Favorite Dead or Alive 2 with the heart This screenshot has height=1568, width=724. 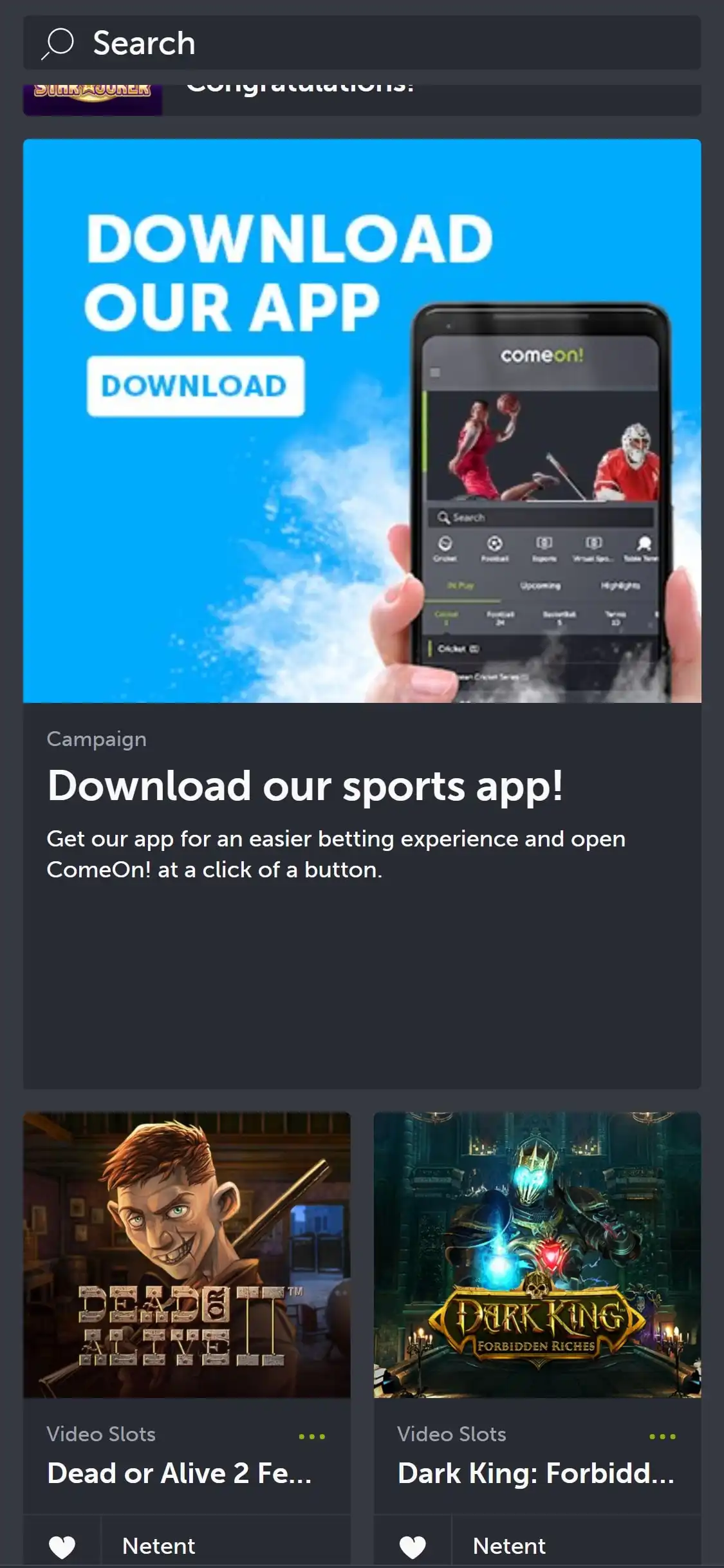pos(62,1546)
